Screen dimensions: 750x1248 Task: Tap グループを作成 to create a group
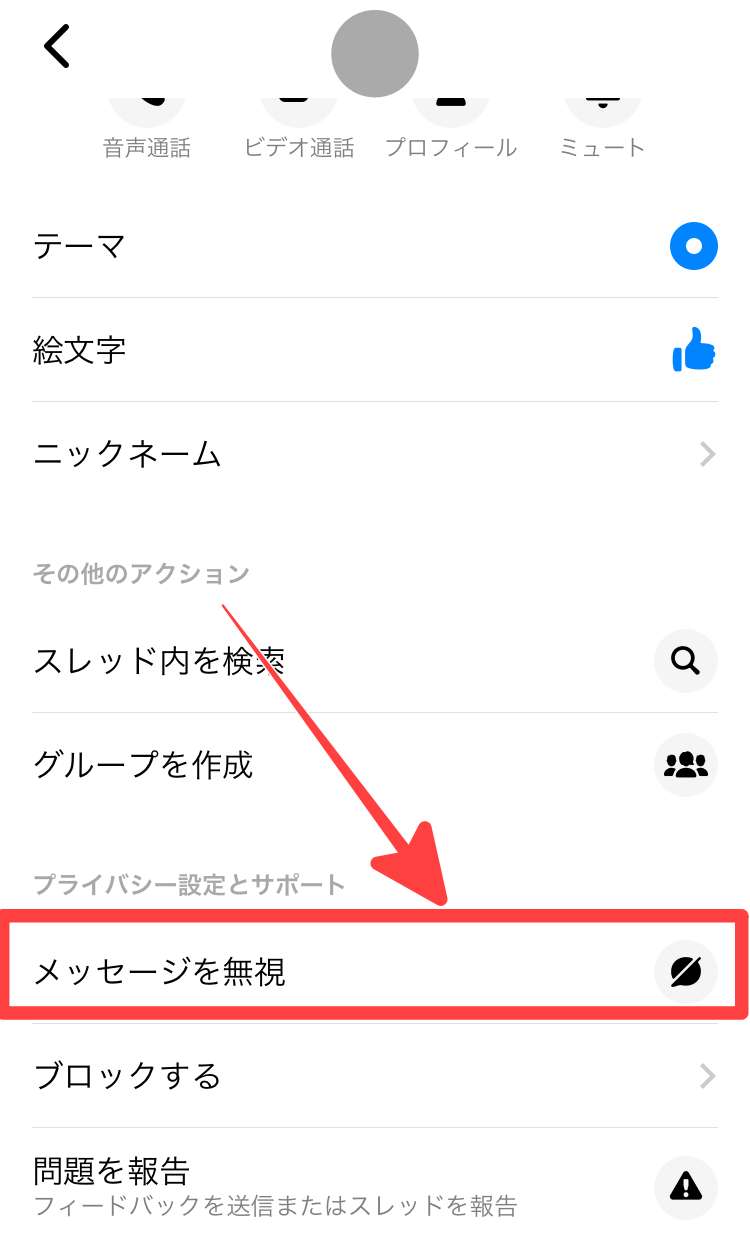(x=375, y=766)
